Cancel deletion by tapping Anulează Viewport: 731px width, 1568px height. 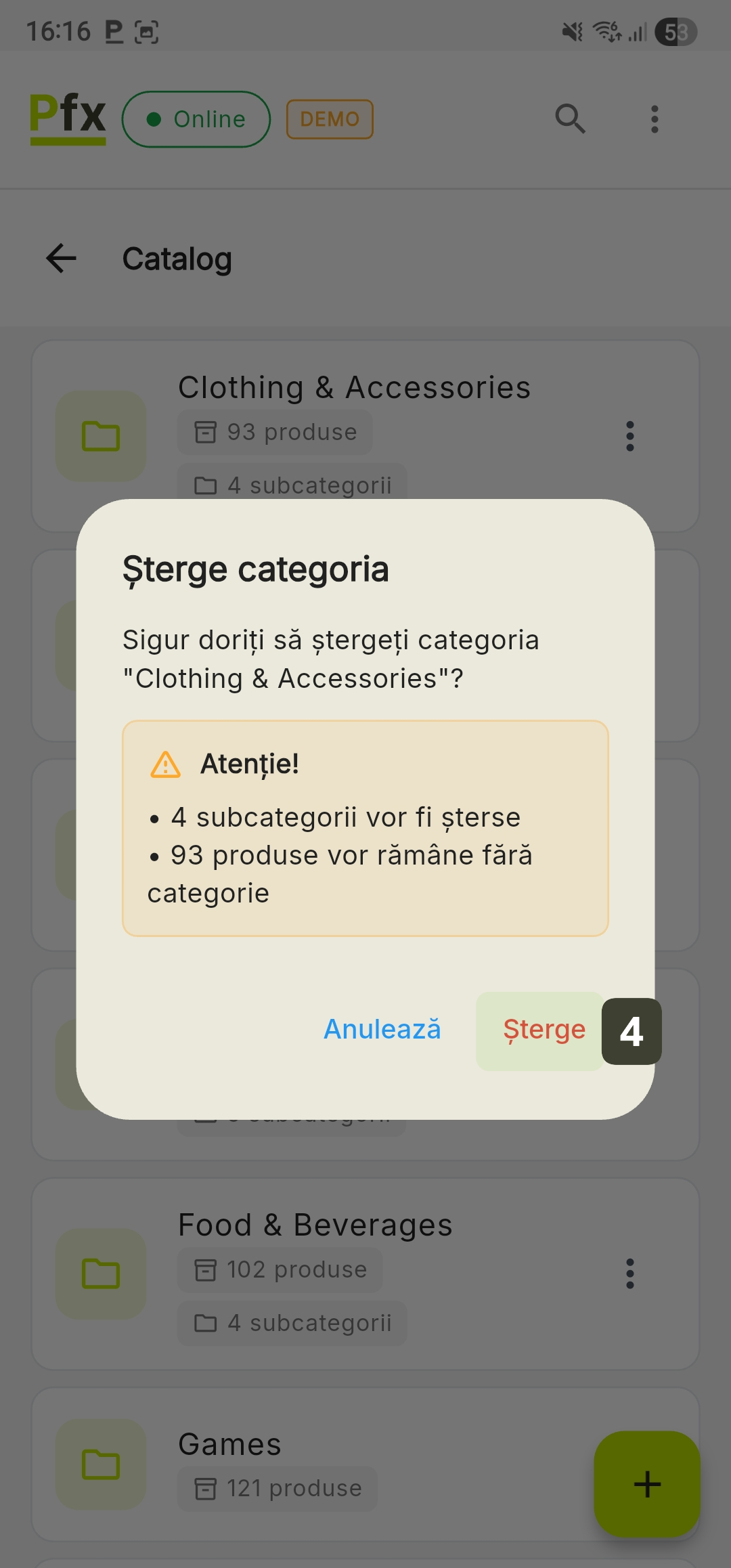pyautogui.click(x=382, y=1030)
